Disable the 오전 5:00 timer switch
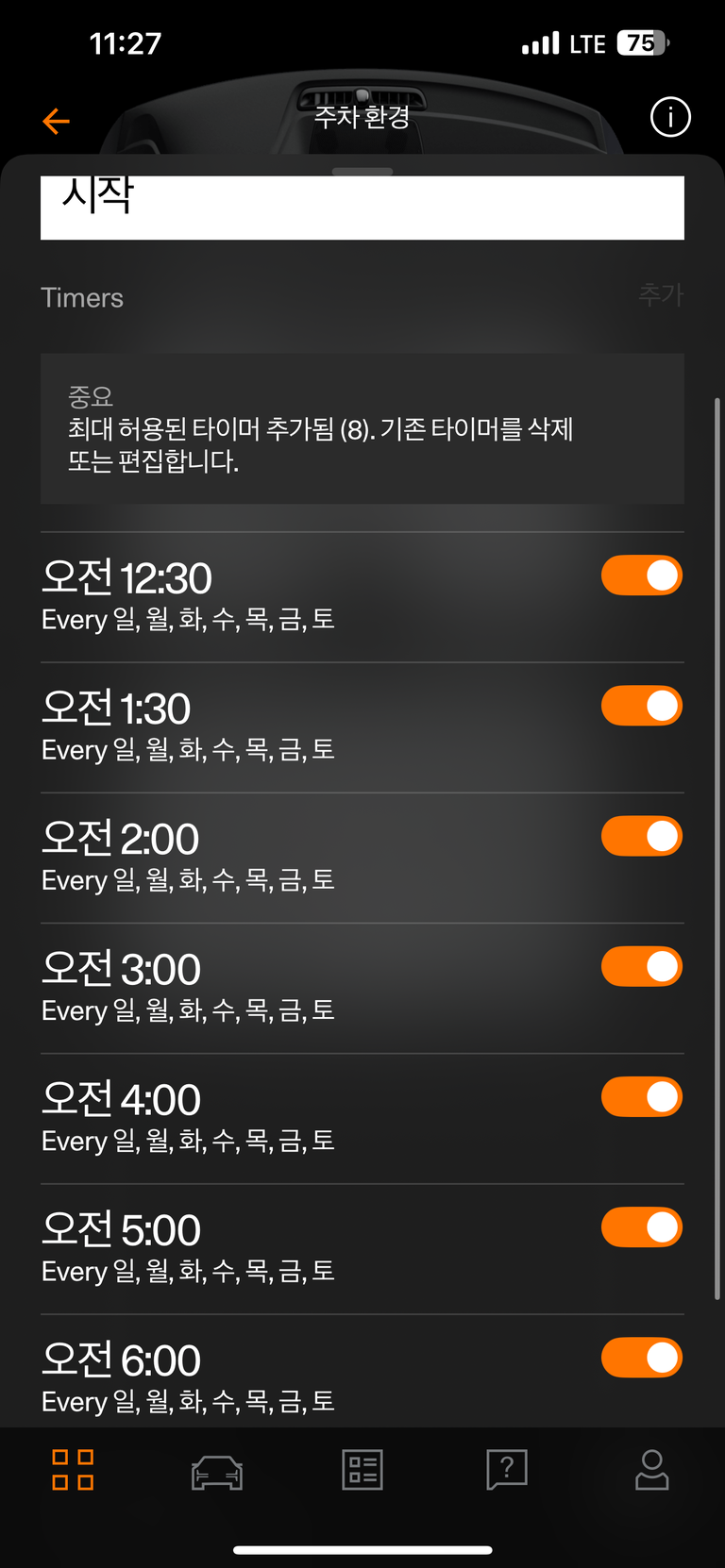725x1568 pixels. (x=642, y=1227)
